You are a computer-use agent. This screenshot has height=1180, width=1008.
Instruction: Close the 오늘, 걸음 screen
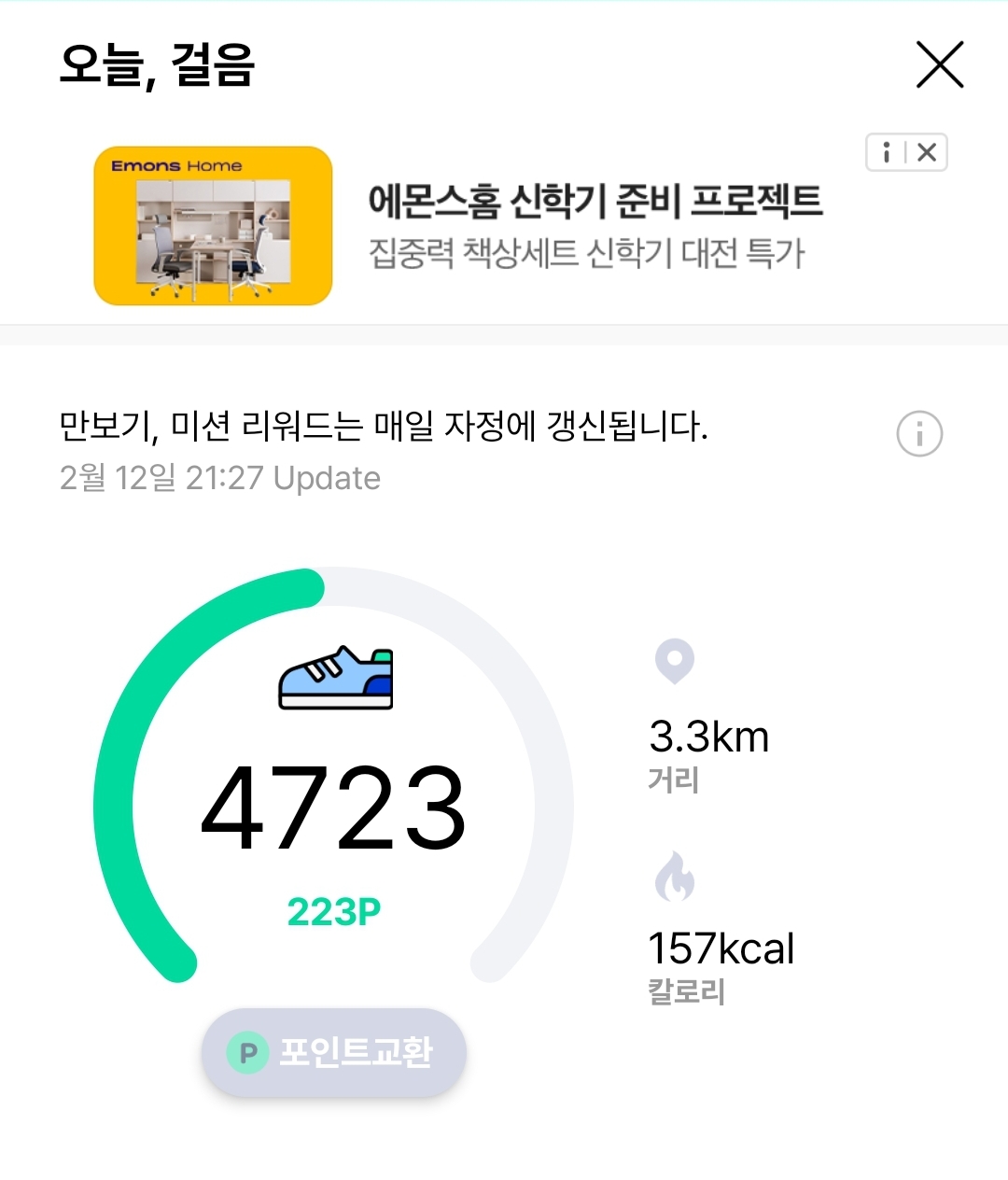click(939, 65)
